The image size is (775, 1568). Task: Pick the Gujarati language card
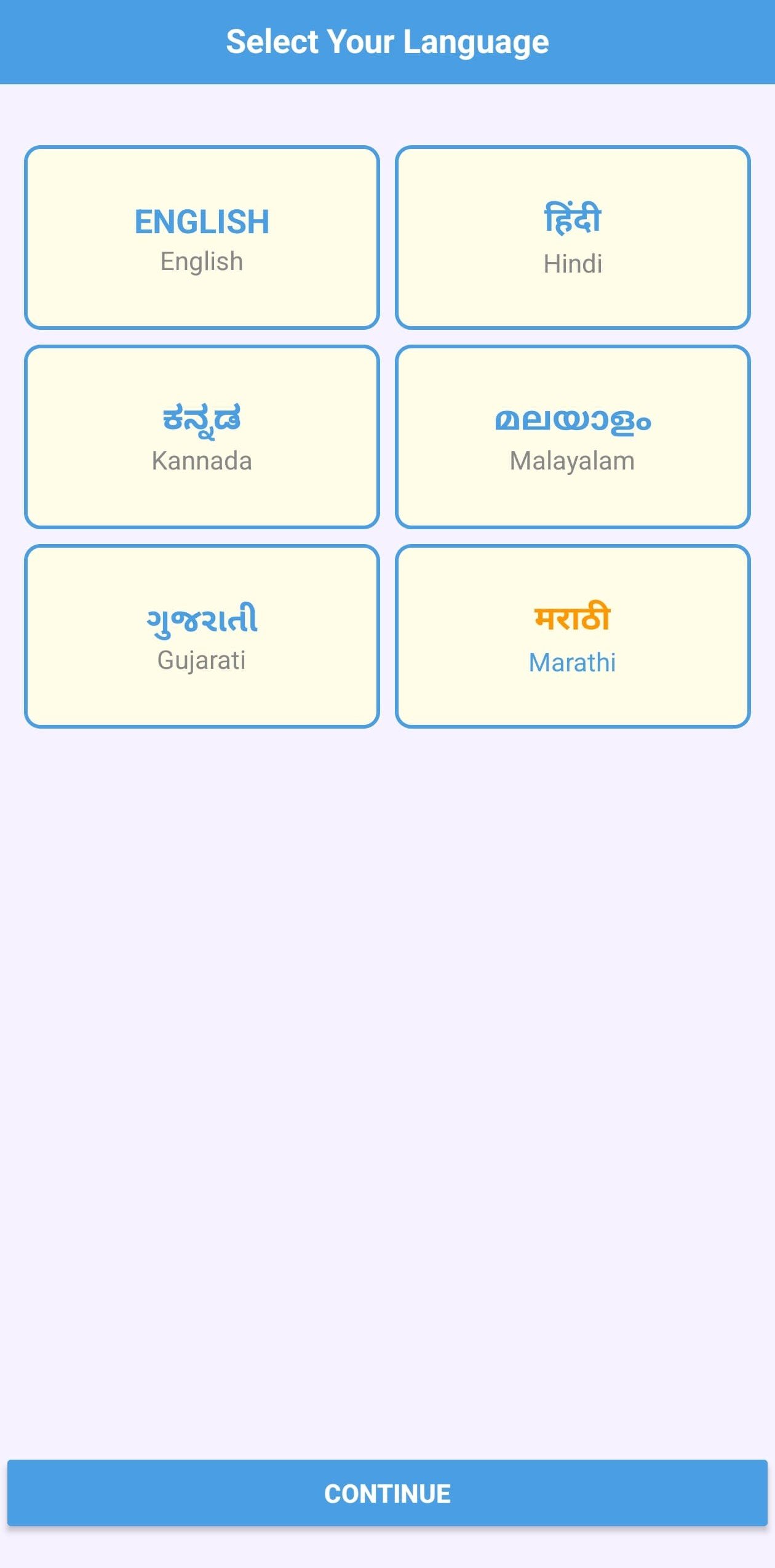pyautogui.click(x=202, y=637)
